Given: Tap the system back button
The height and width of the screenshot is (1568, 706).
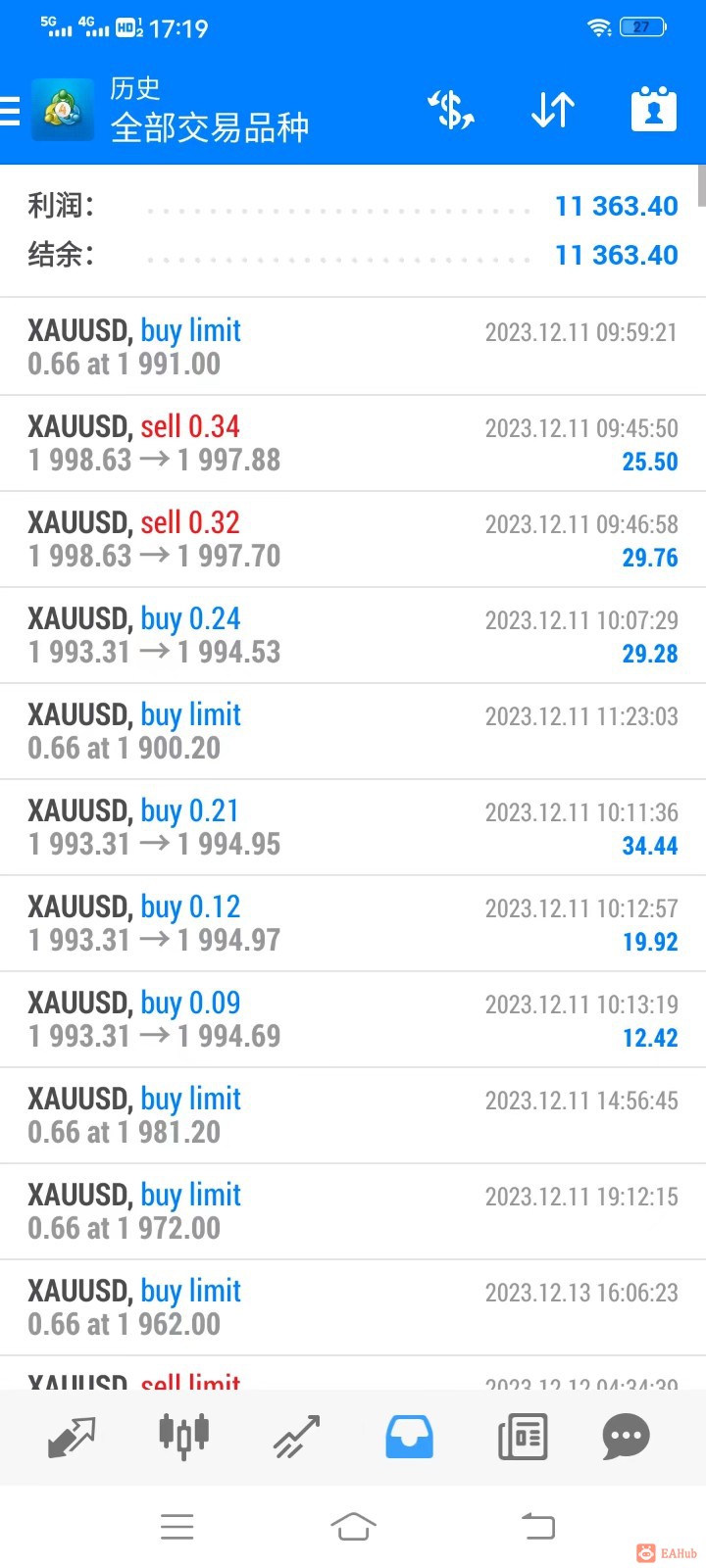Looking at the screenshot, I should click(537, 1526).
